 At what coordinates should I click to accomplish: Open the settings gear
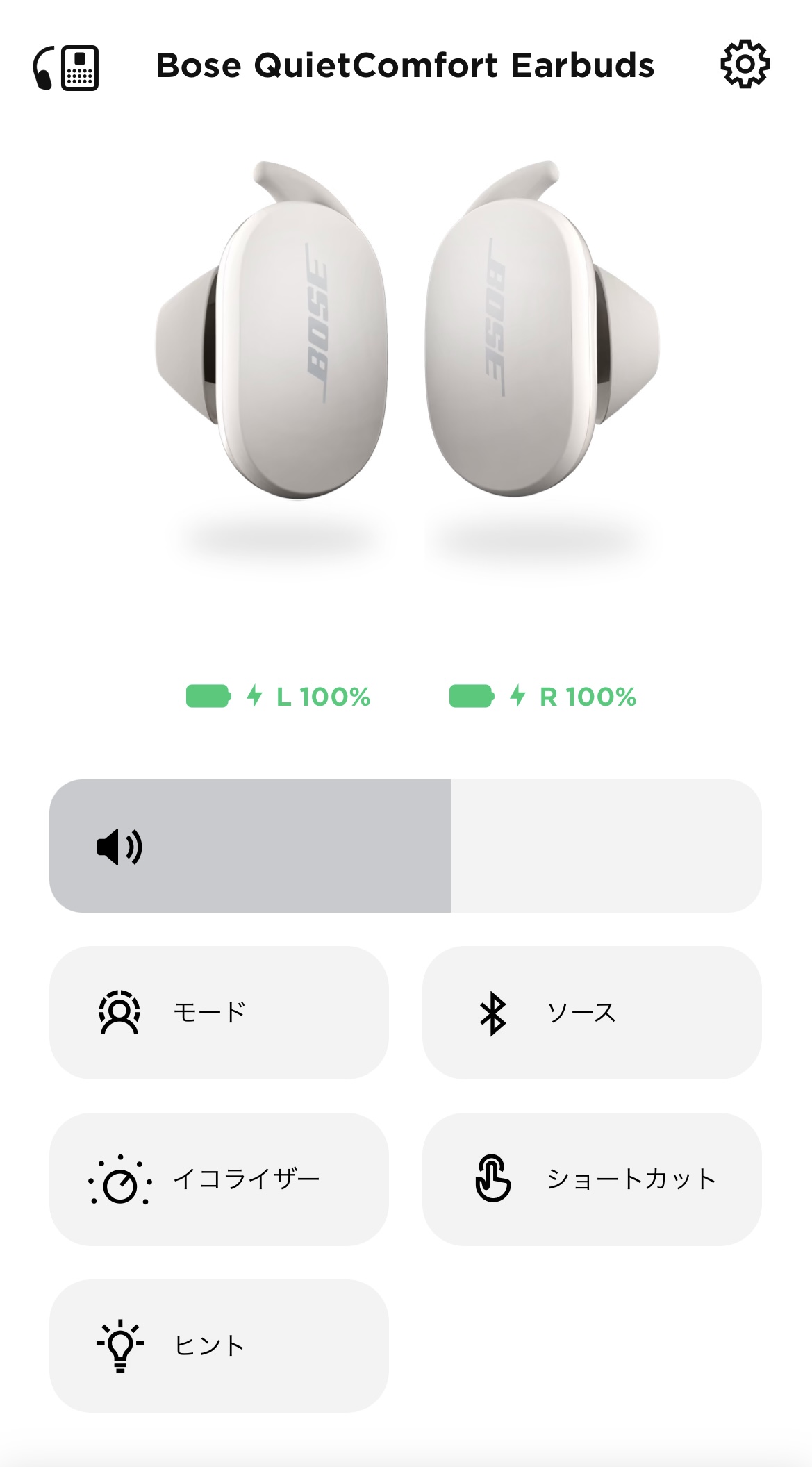coord(745,65)
